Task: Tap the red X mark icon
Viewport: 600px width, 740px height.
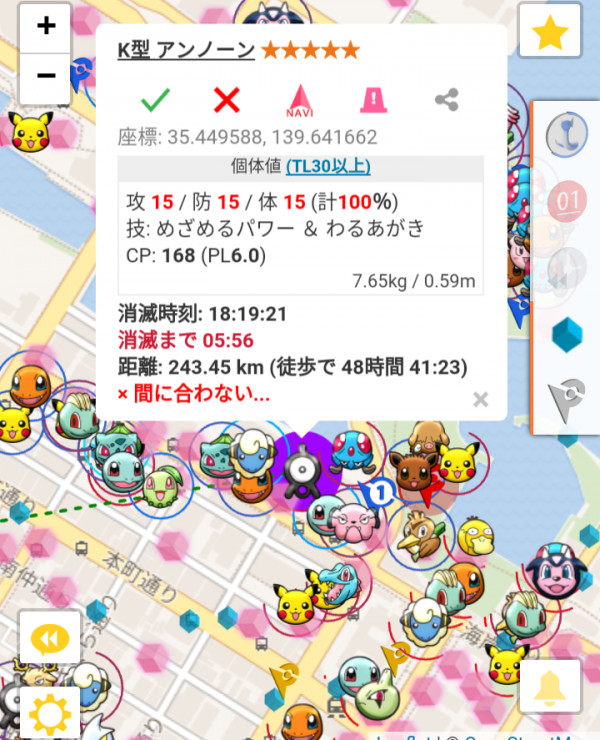Action: point(227,99)
